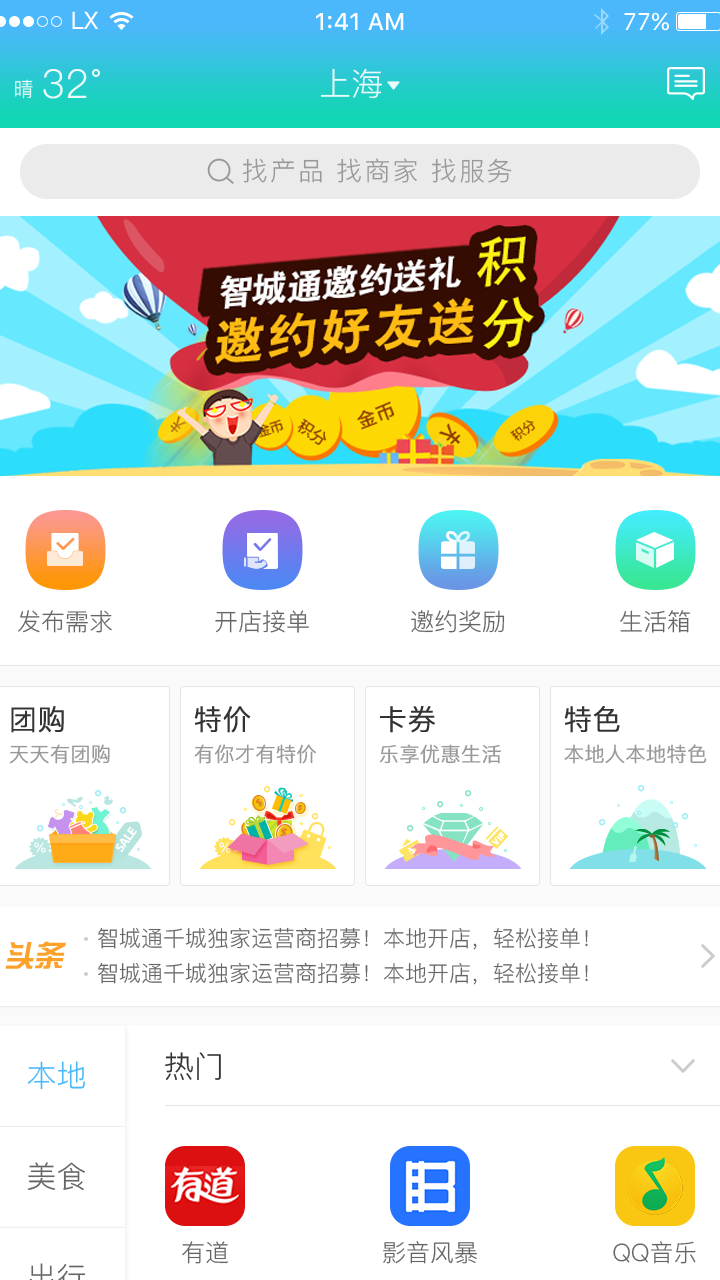Open the 卡券 card
720x1280 pixels.
pos(452,785)
